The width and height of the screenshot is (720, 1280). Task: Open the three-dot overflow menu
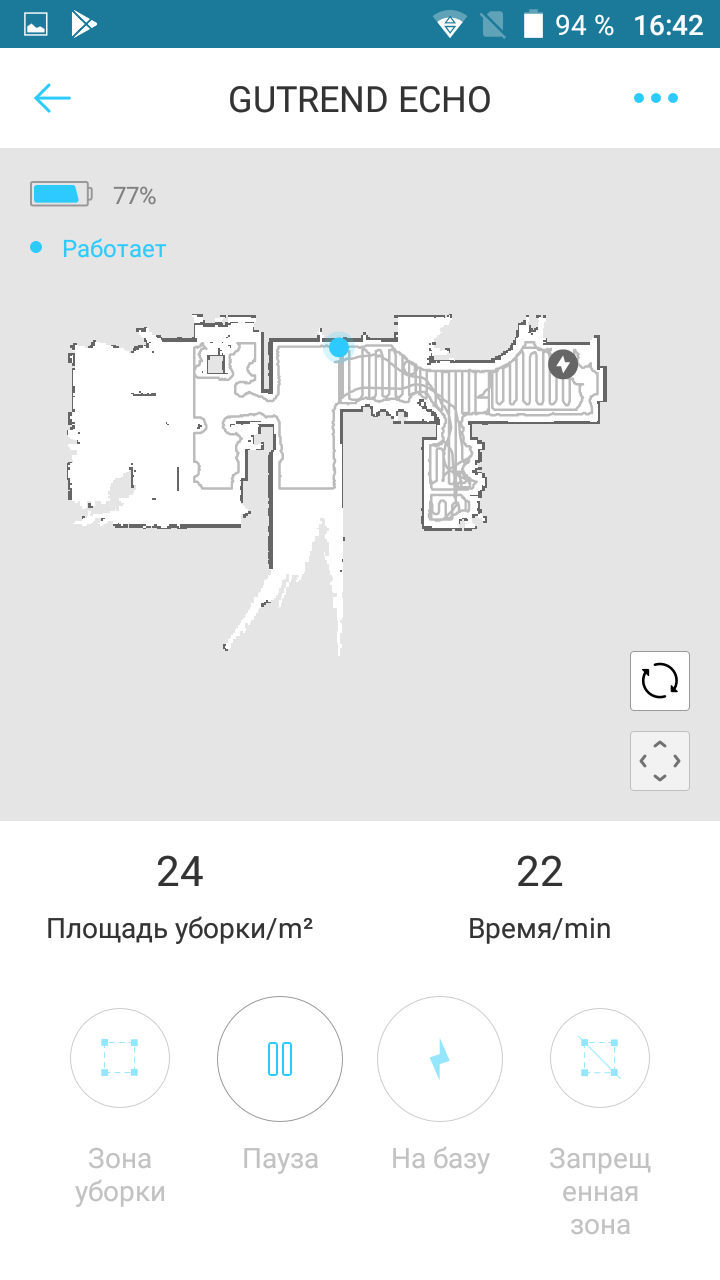coord(656,98)
